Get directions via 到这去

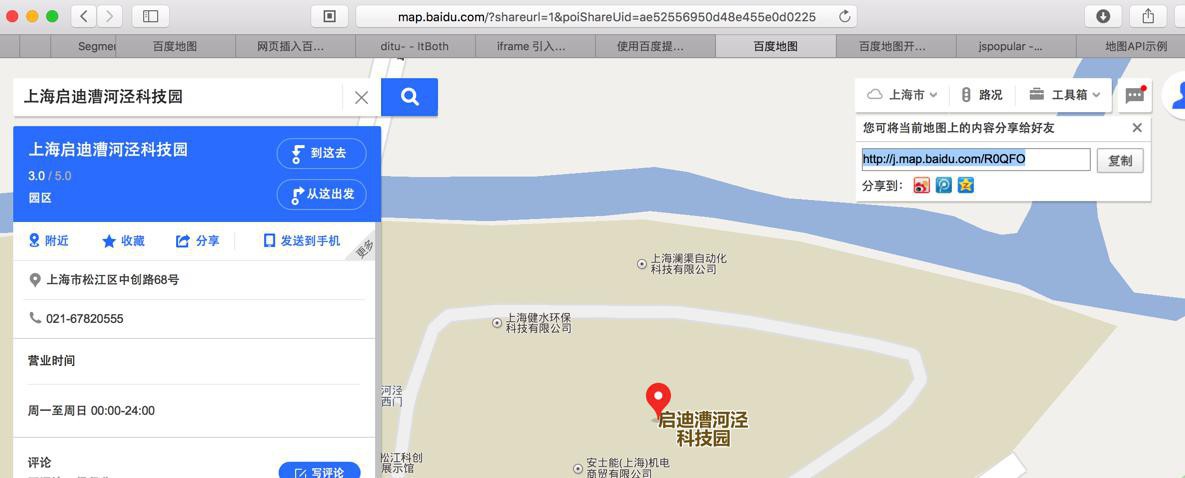tap(321, 153)
